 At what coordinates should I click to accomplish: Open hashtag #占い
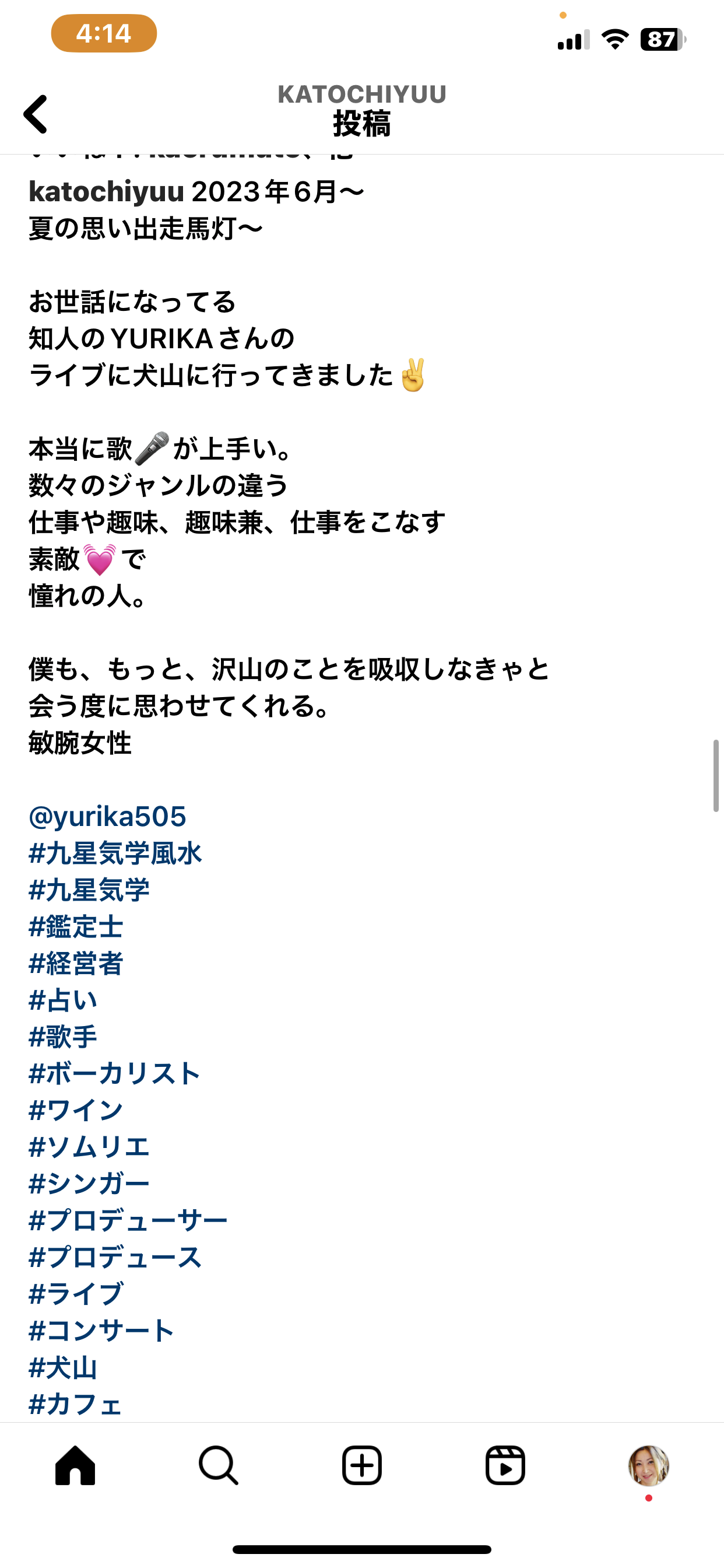point(63,1000)
